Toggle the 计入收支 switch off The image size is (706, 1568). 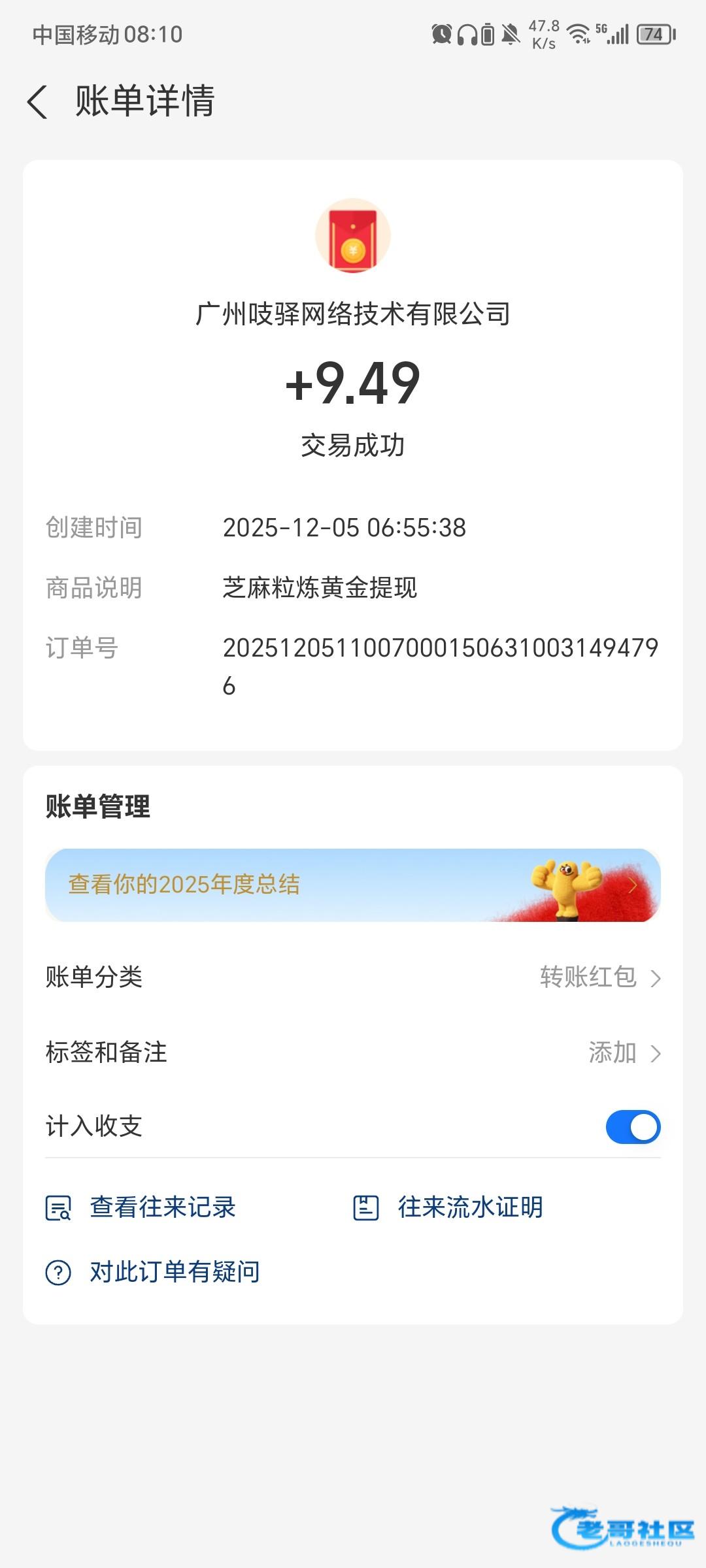point(632,1127)
